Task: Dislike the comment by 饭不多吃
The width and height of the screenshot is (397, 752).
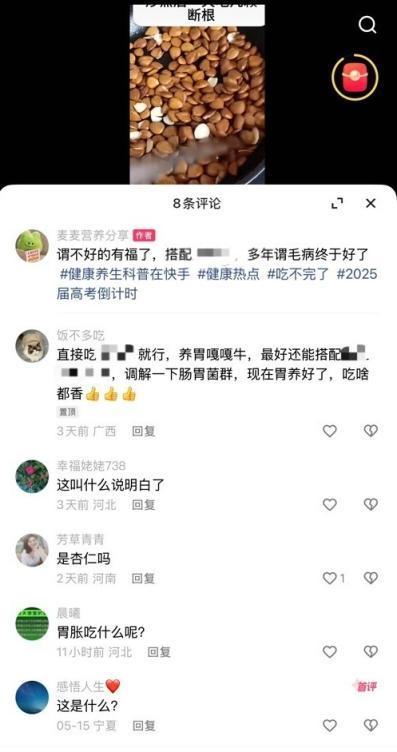Action: coord(371,431)
